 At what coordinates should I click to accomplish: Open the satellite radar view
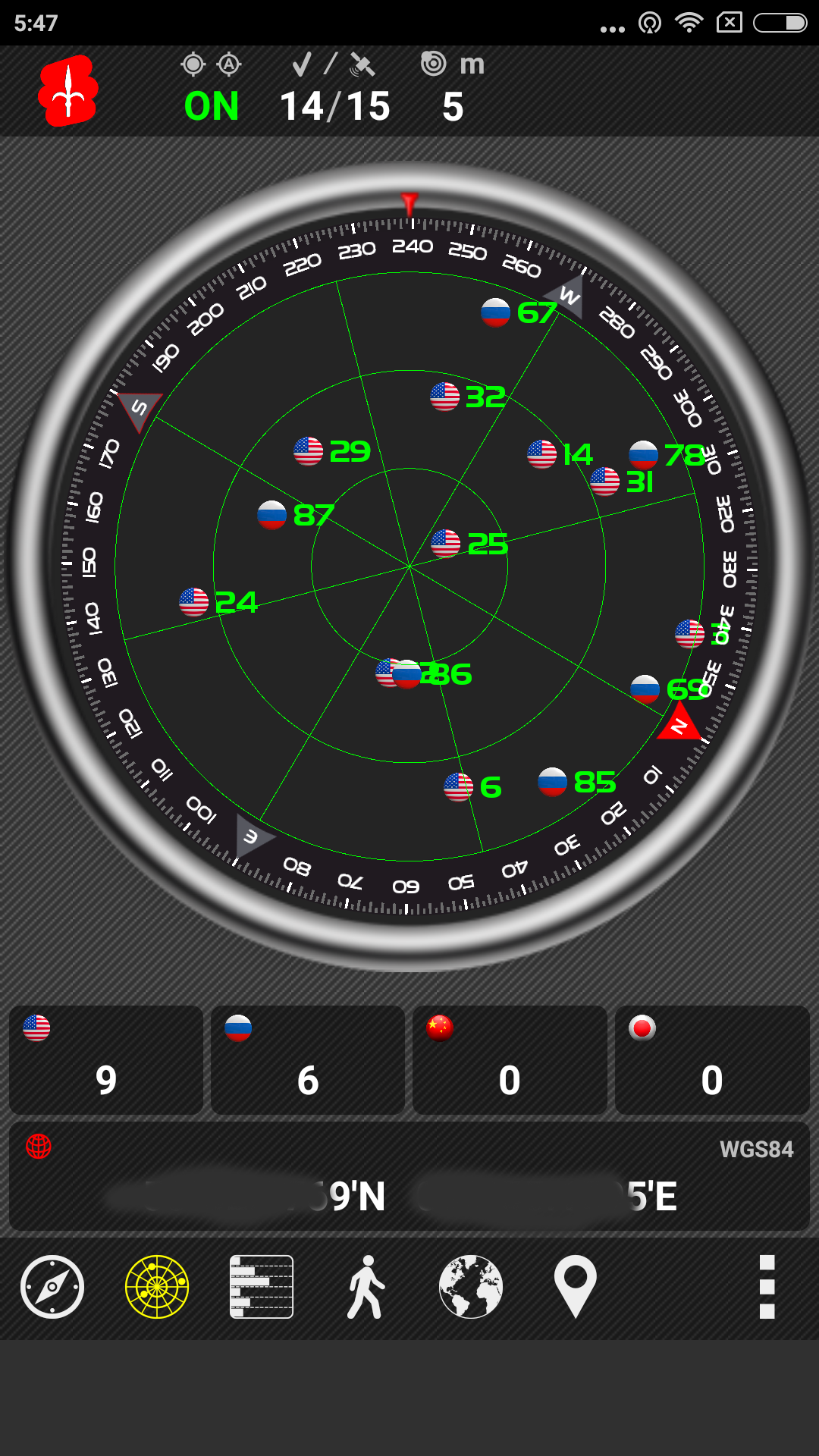coord(157,1287)
